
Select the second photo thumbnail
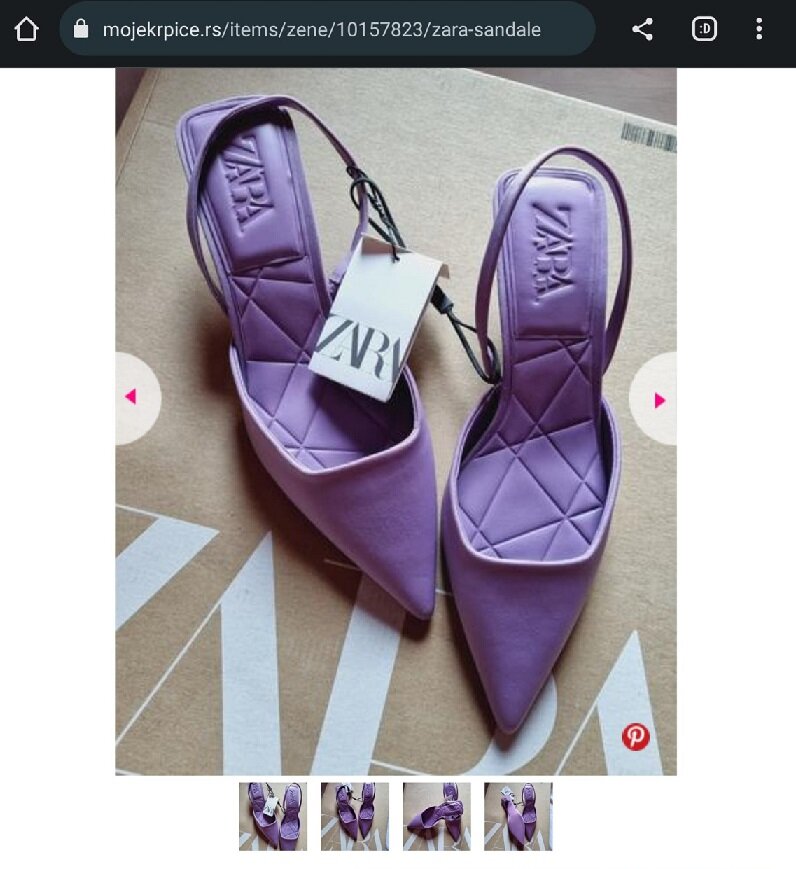tap(355, 816)
